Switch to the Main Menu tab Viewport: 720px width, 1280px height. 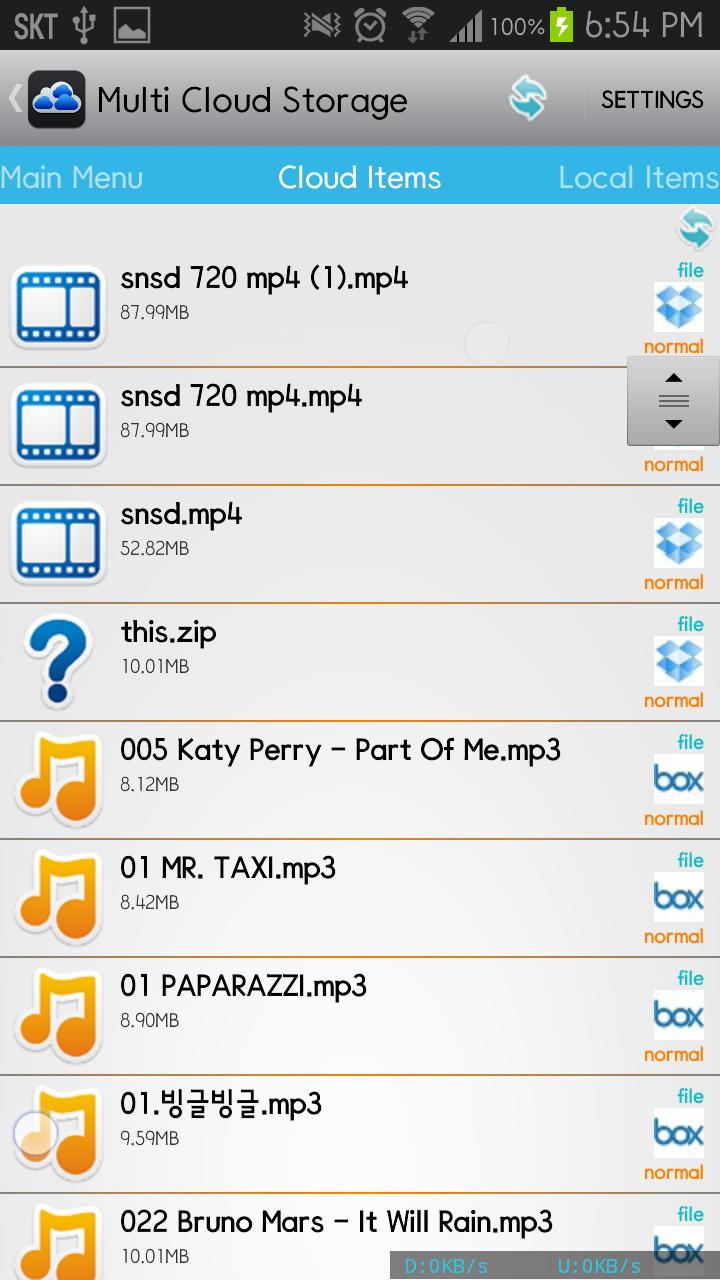tap(72, 177)
